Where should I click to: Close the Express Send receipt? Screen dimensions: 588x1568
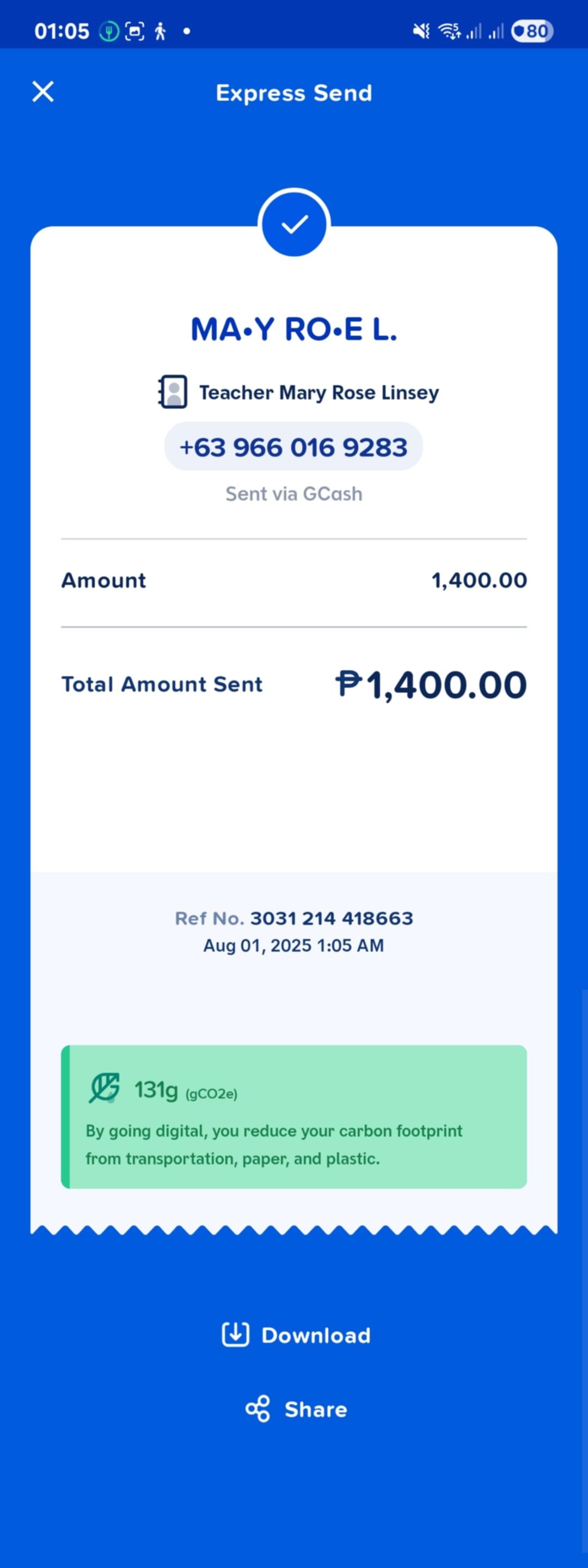coord(42,92)
